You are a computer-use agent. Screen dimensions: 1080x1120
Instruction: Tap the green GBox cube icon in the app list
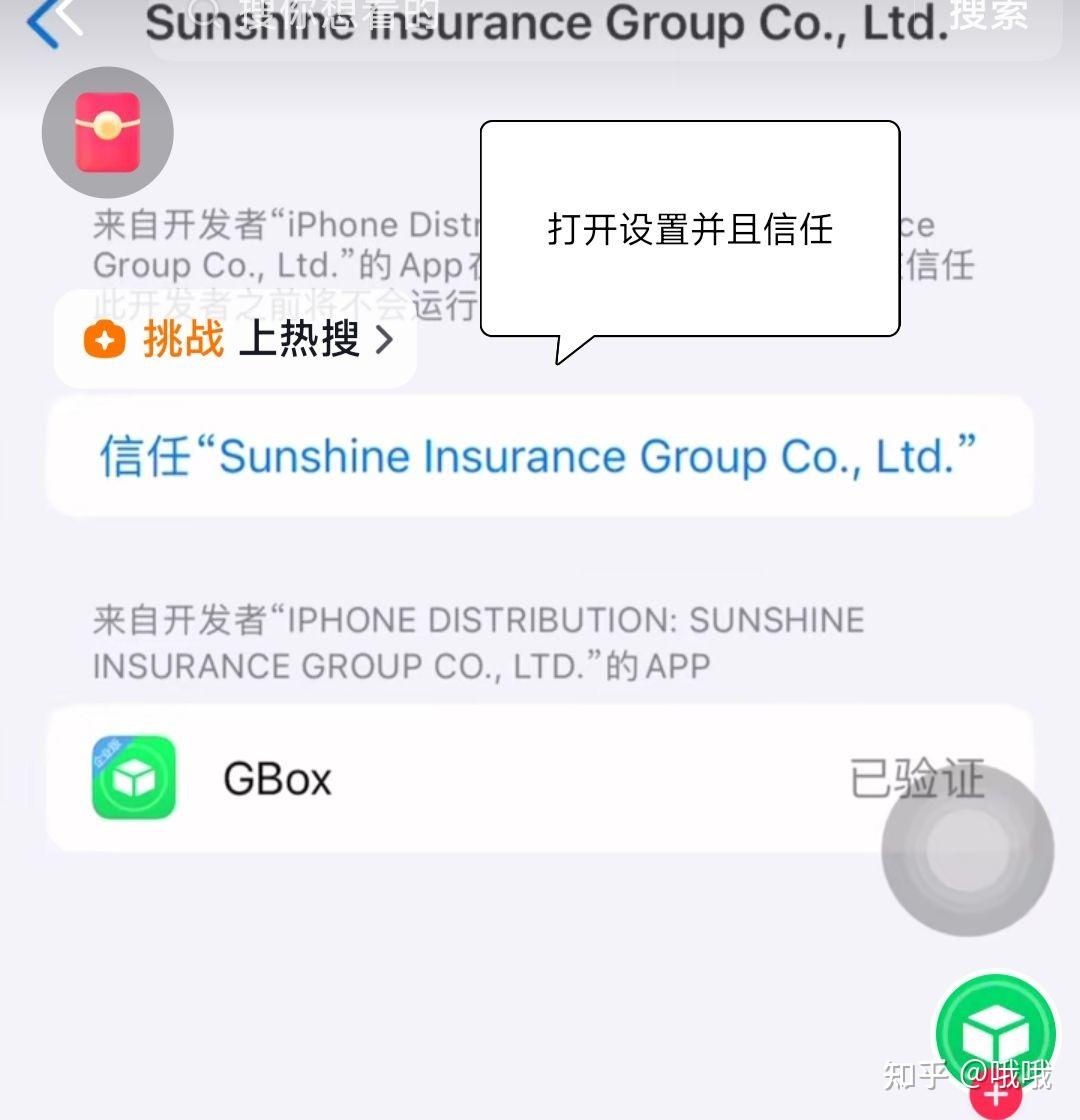click(133, 779)
